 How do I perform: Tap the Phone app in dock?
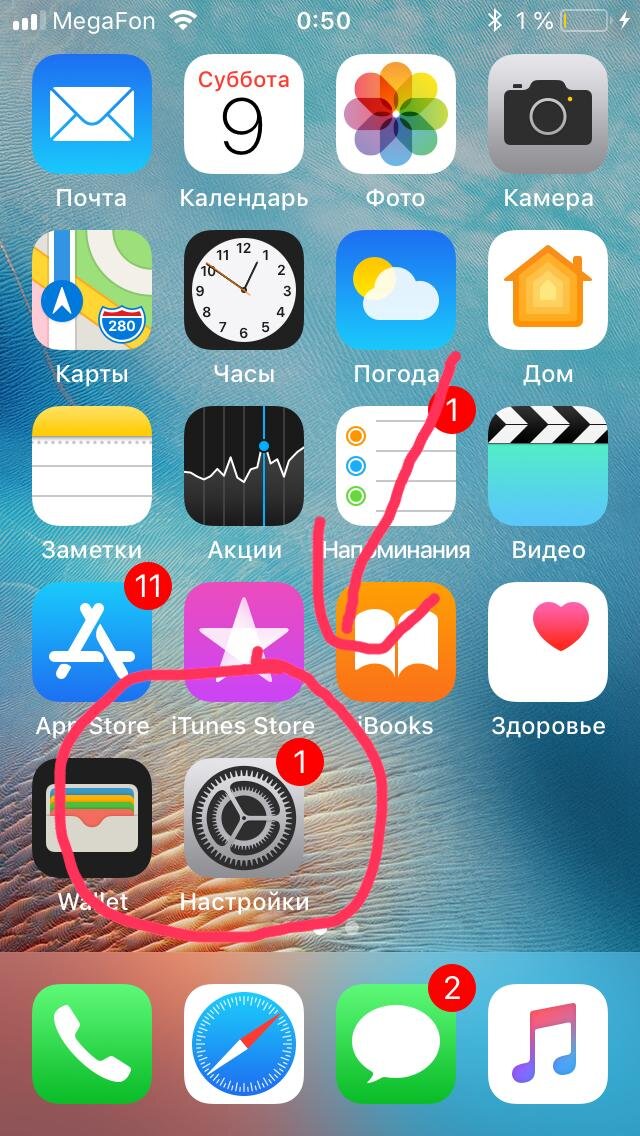92,1043
